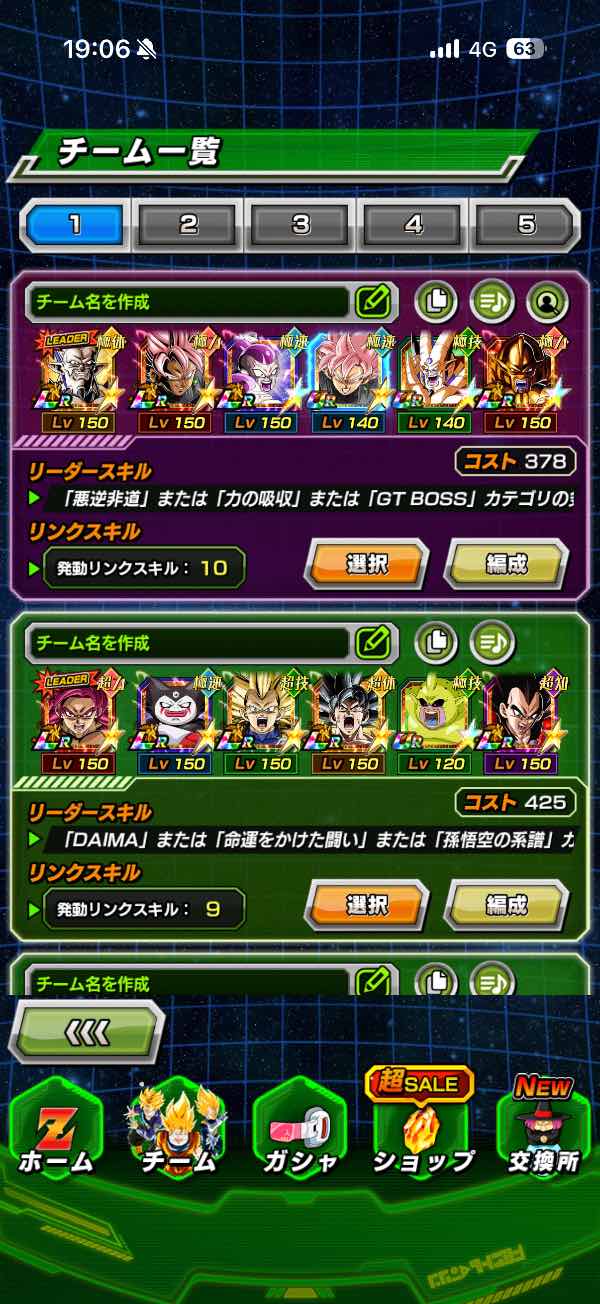This screenshot has height=1304, width=600.
Task: Switch to team page 4
Action: [x=414, y=224]
